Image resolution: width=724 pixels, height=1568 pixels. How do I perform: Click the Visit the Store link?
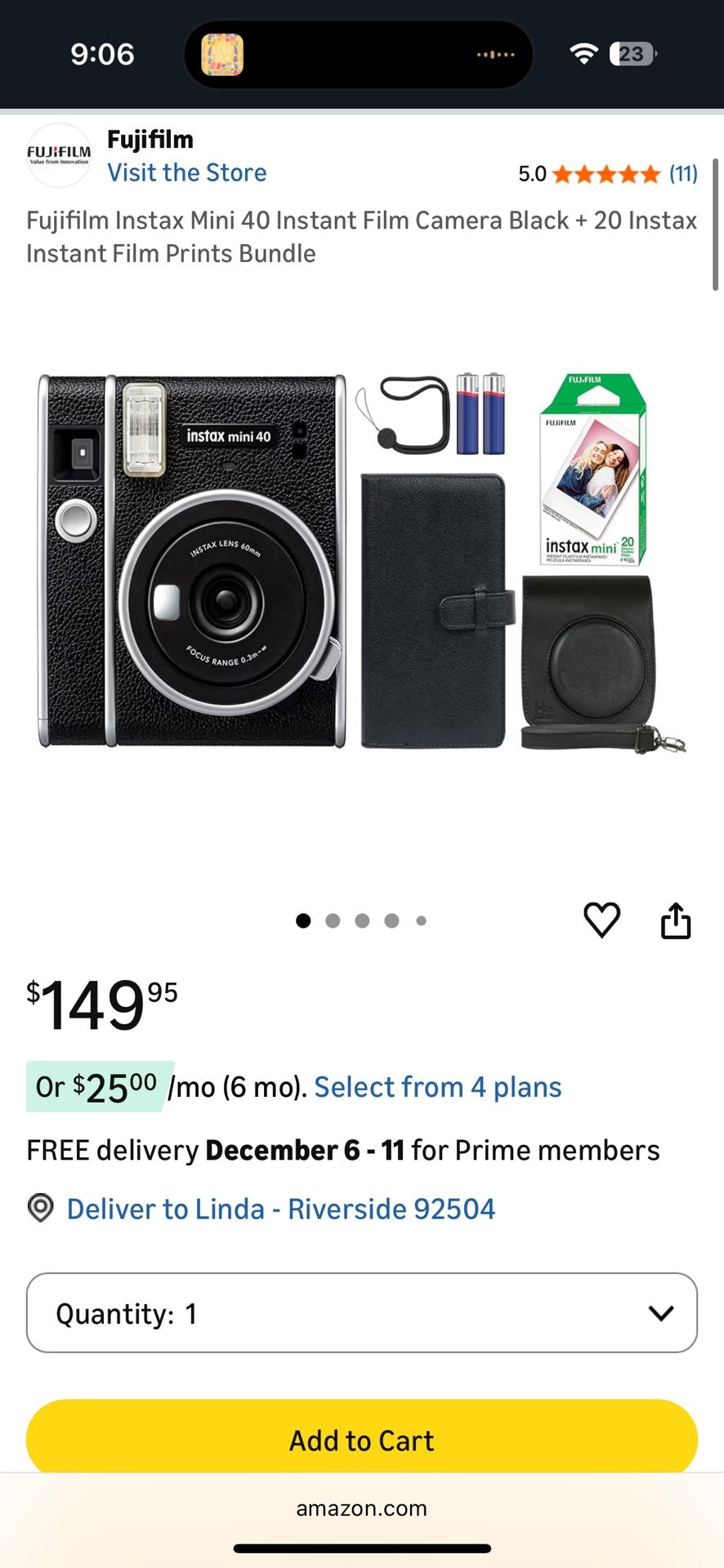[186, 172]
